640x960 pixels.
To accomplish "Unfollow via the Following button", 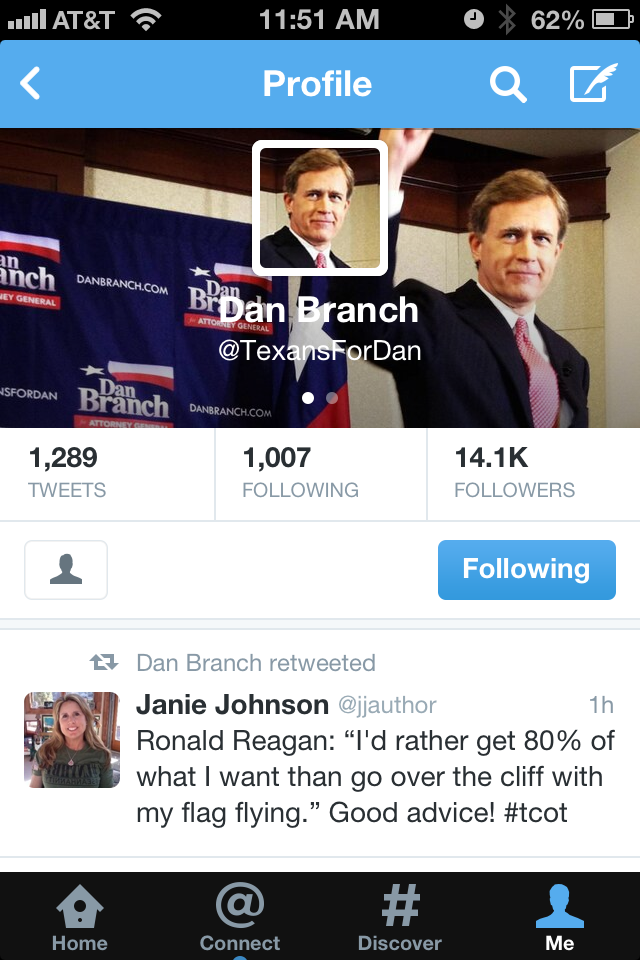I will 526,570.
